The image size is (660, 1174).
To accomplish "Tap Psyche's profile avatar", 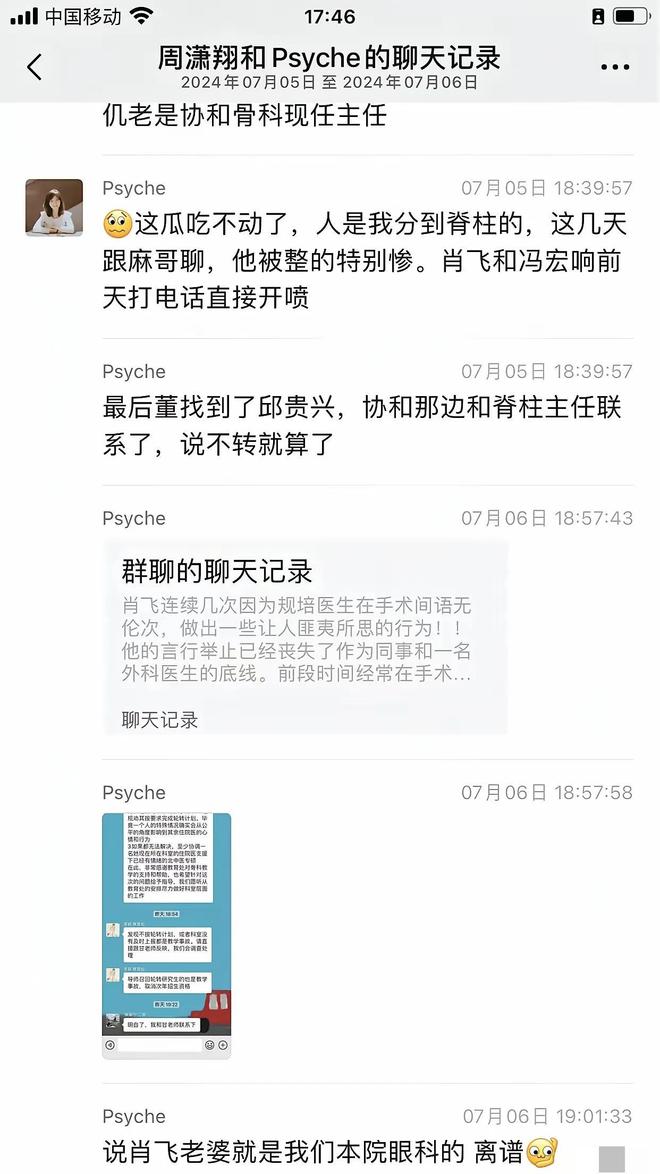I will 54,207.
